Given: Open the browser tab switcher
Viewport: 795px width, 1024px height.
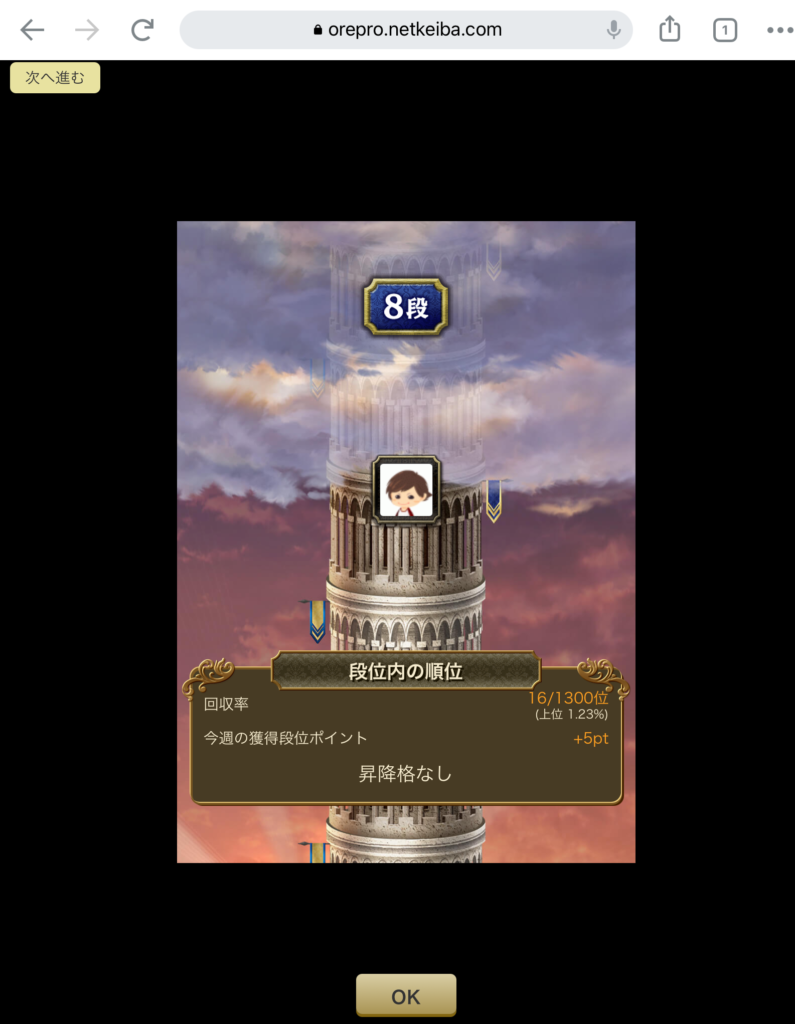Looking at the screenshot, I should [725, 31].
